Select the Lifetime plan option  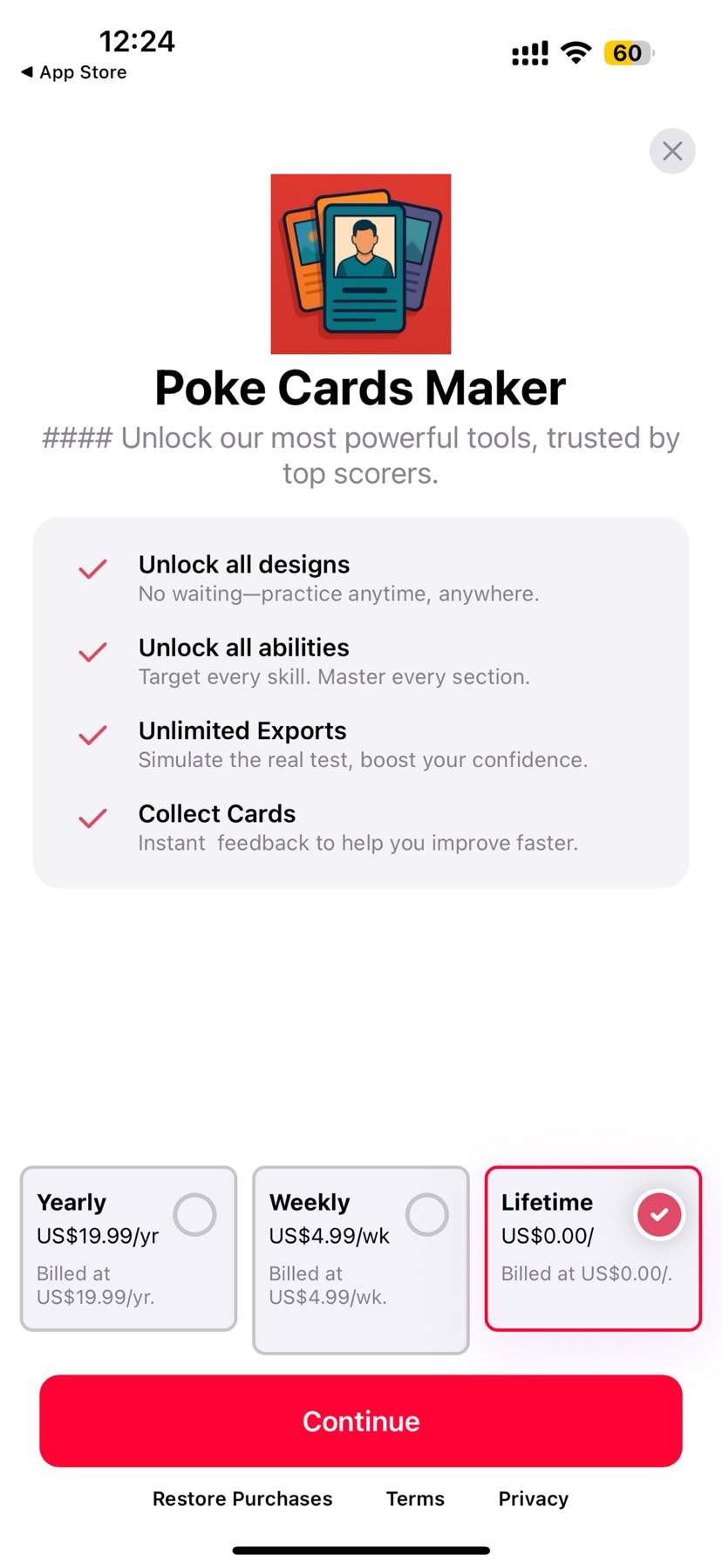(x=593, y=1248)
